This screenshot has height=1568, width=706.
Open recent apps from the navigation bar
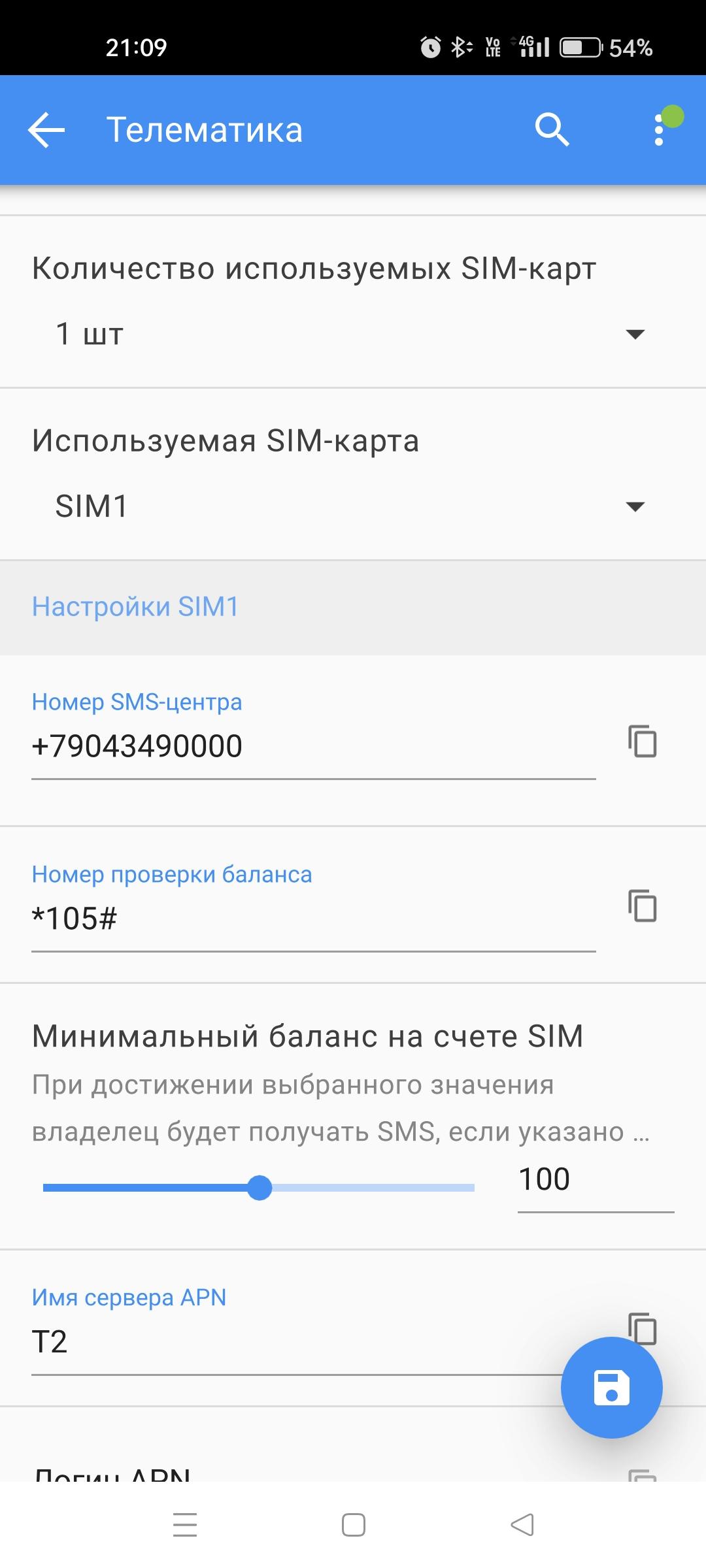pos(185,1525)
